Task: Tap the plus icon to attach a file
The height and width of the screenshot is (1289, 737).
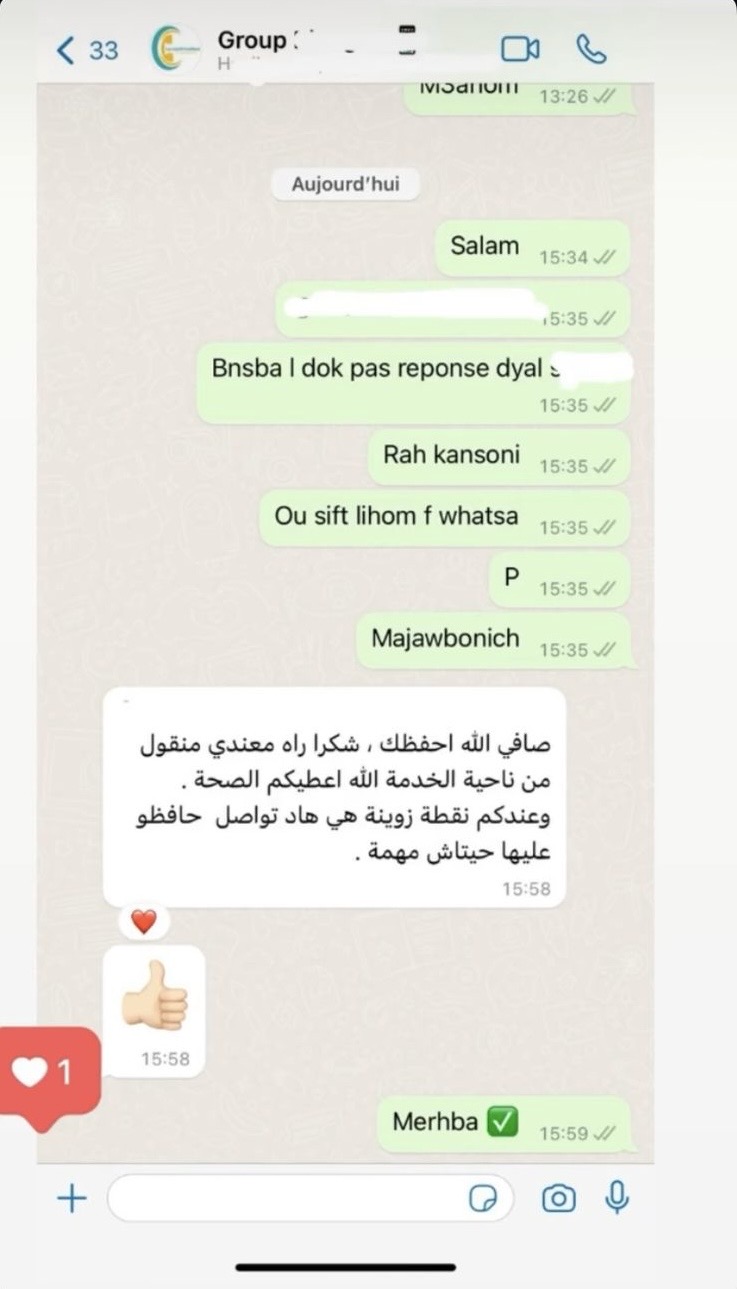Action: click(x=71, y=1197)
